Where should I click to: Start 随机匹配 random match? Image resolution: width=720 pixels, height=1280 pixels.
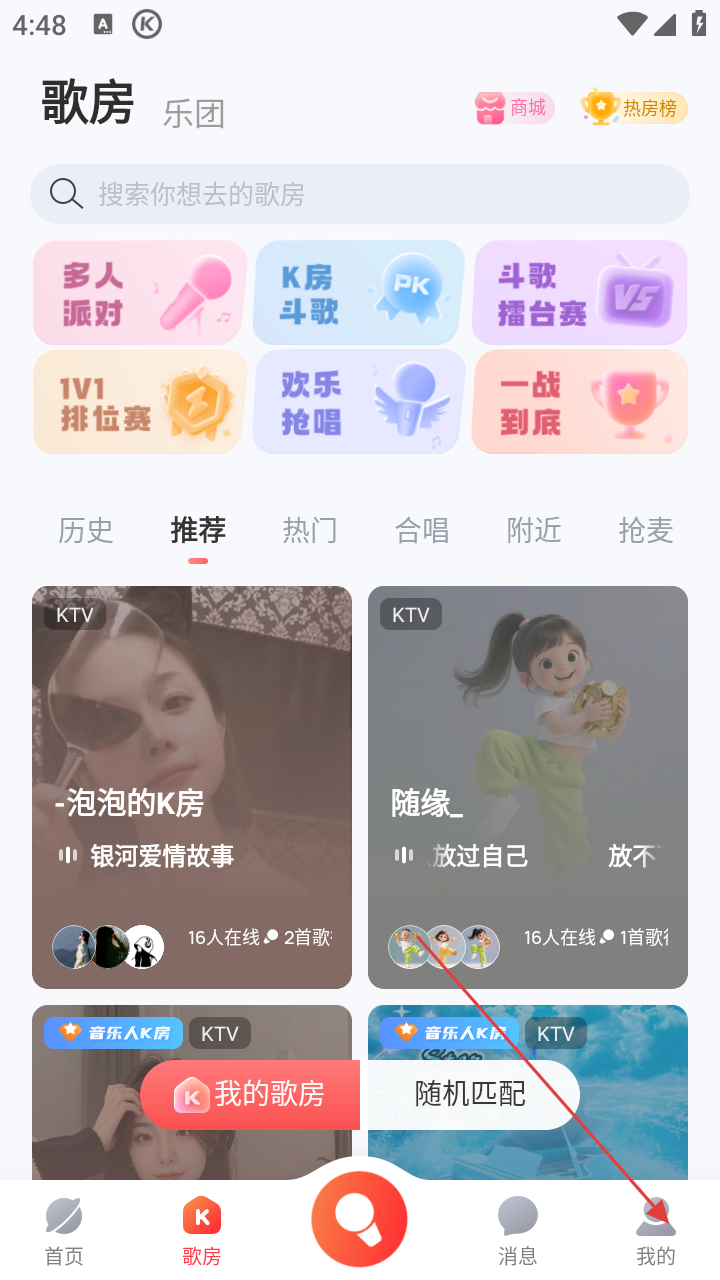click(470, 1095)
